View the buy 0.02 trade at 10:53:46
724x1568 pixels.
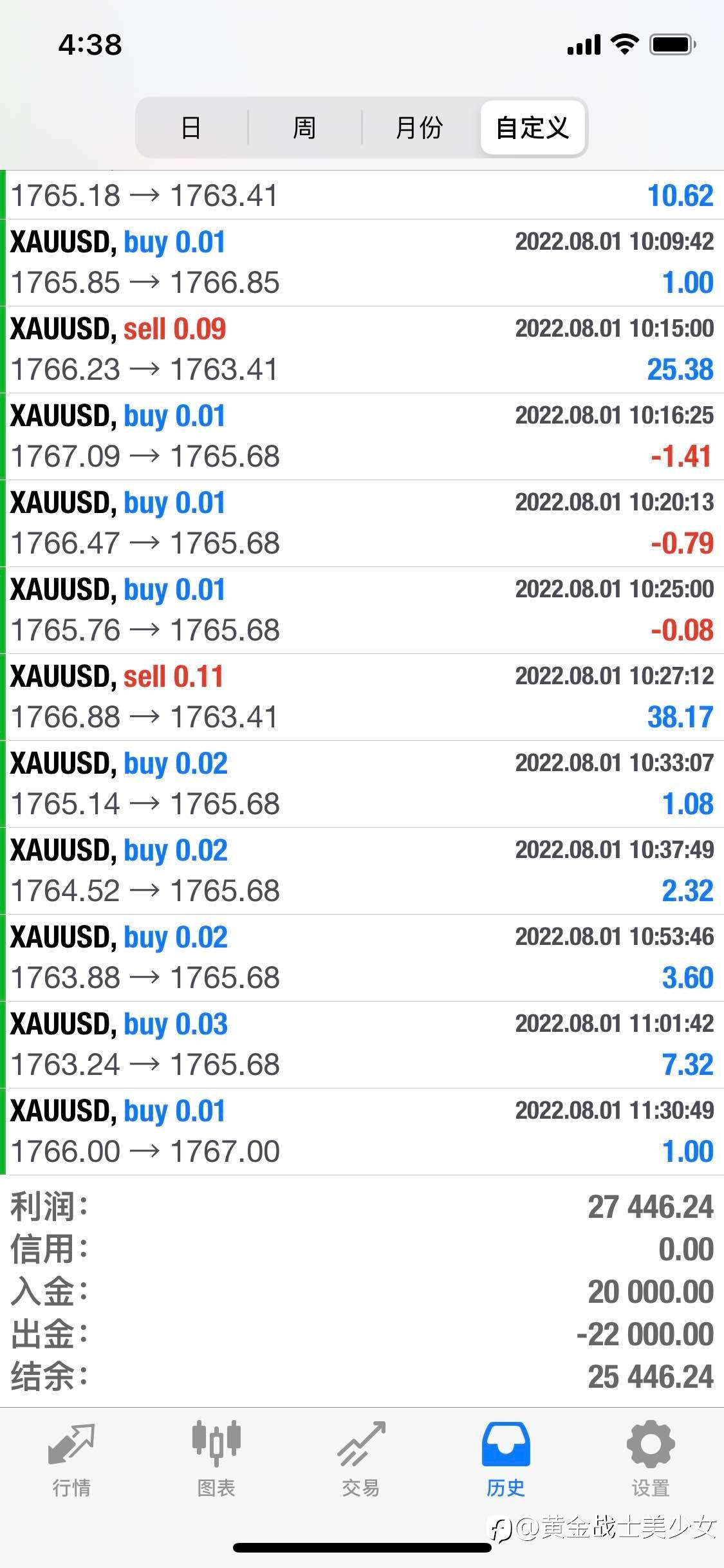362,958
